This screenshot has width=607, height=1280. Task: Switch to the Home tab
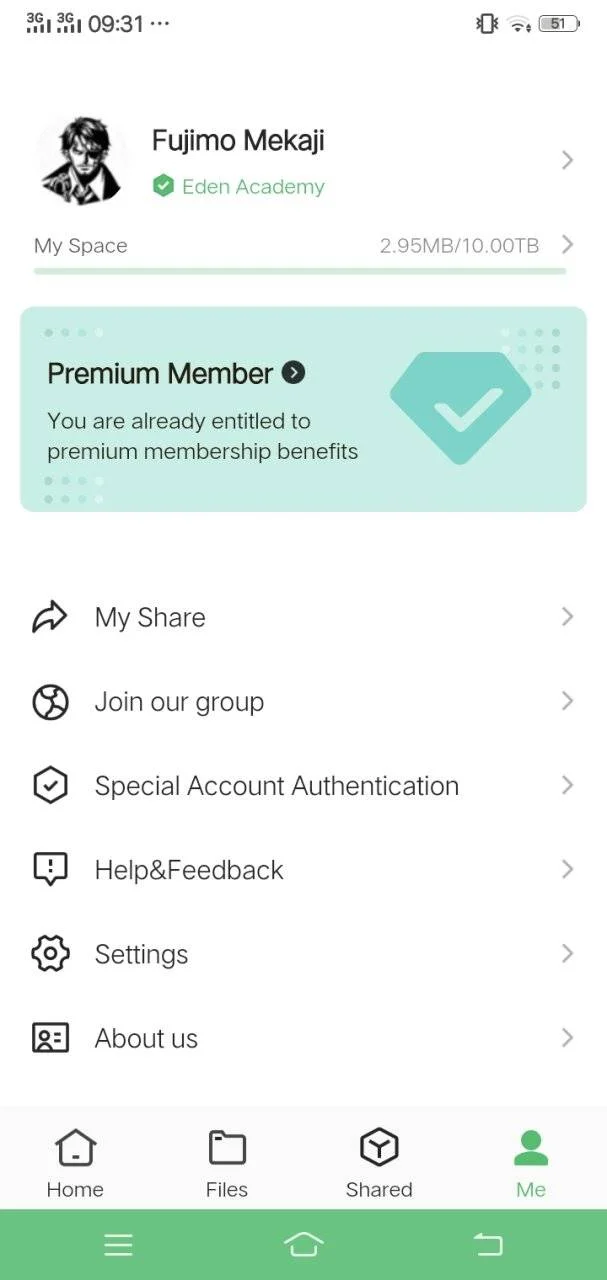click(75, 1162)
